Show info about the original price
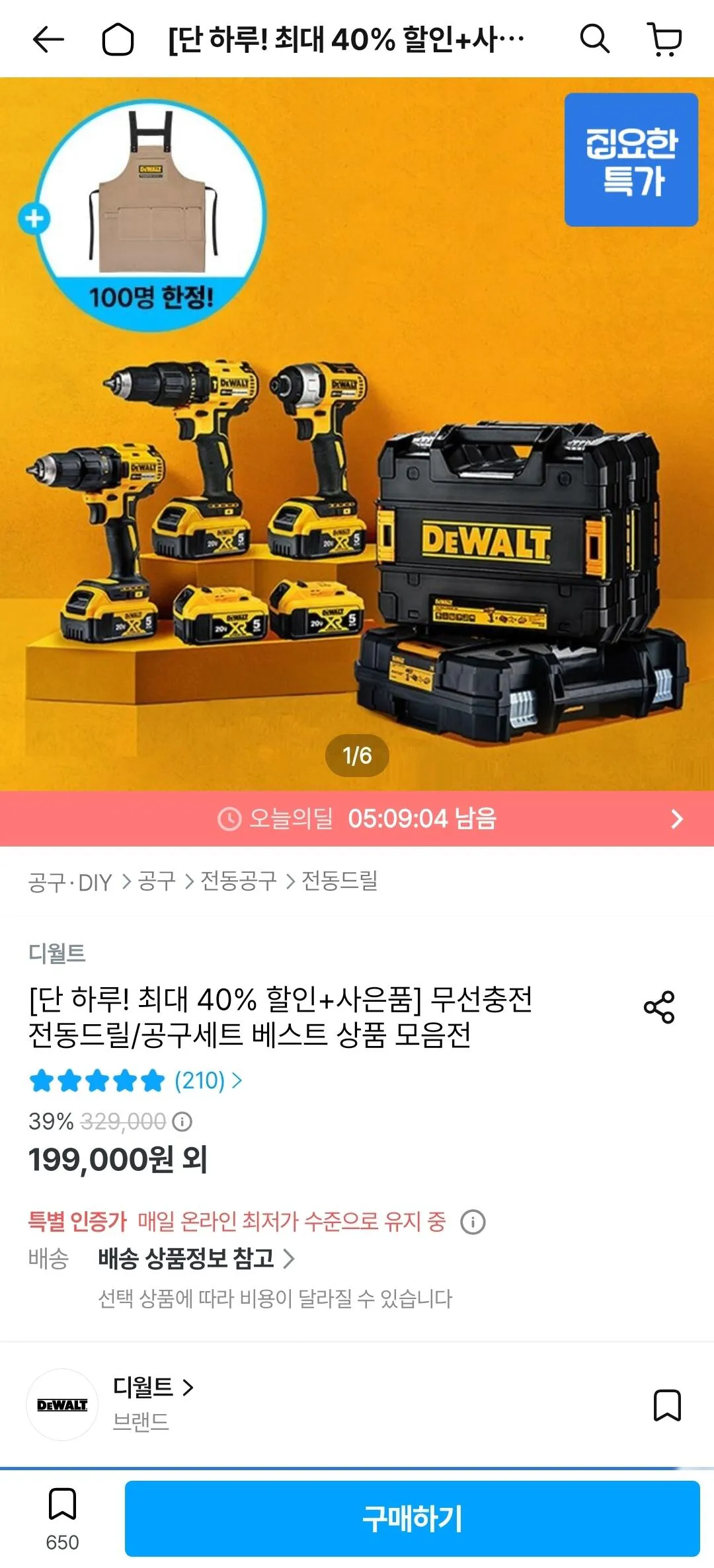The image size is (714, 1568). [182, 1121]
